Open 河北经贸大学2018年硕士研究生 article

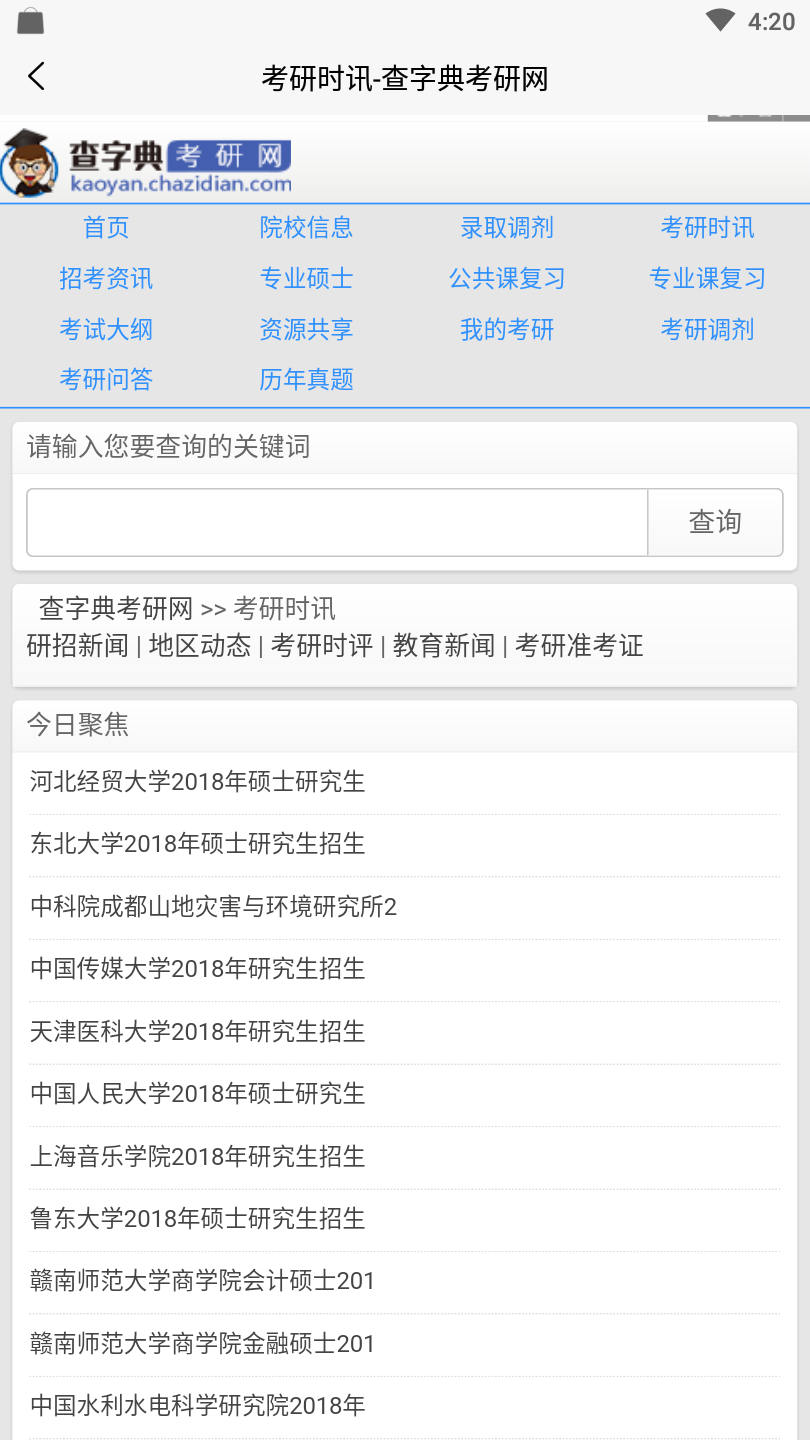click(x=198, y=782)
